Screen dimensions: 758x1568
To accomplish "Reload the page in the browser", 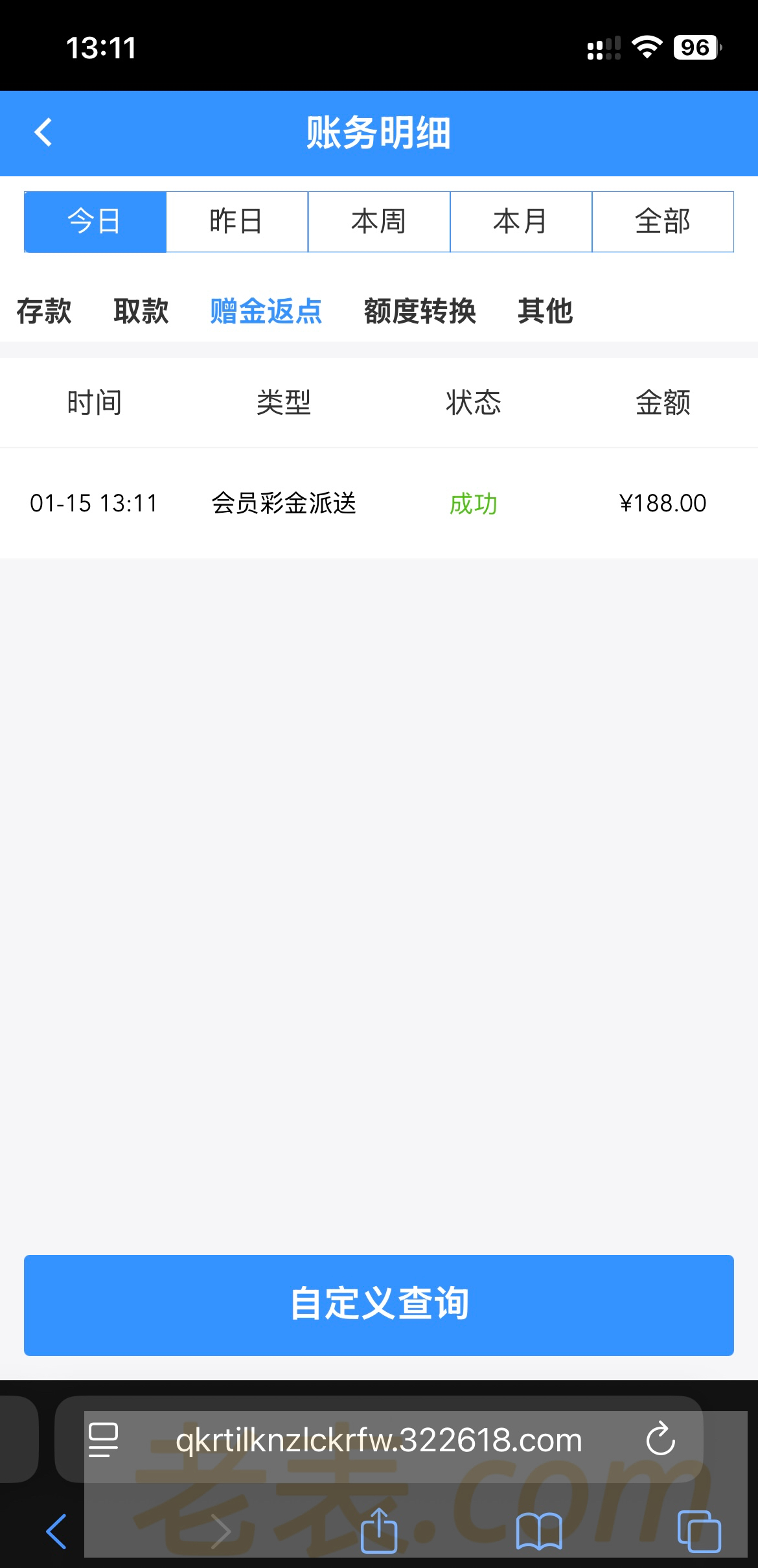I will (x=660, y=1440).
